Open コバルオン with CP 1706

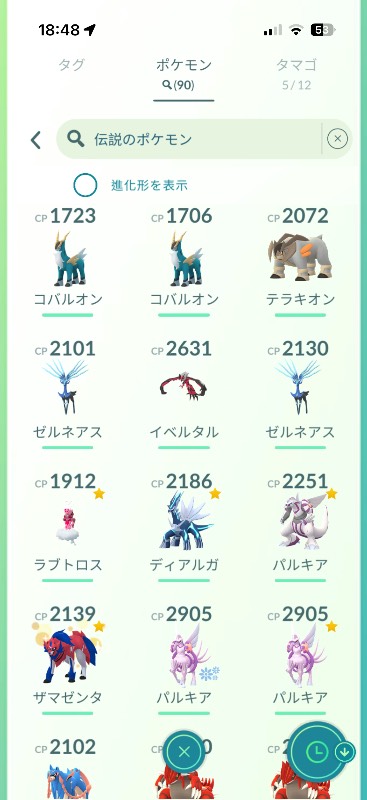pos(184,262)
